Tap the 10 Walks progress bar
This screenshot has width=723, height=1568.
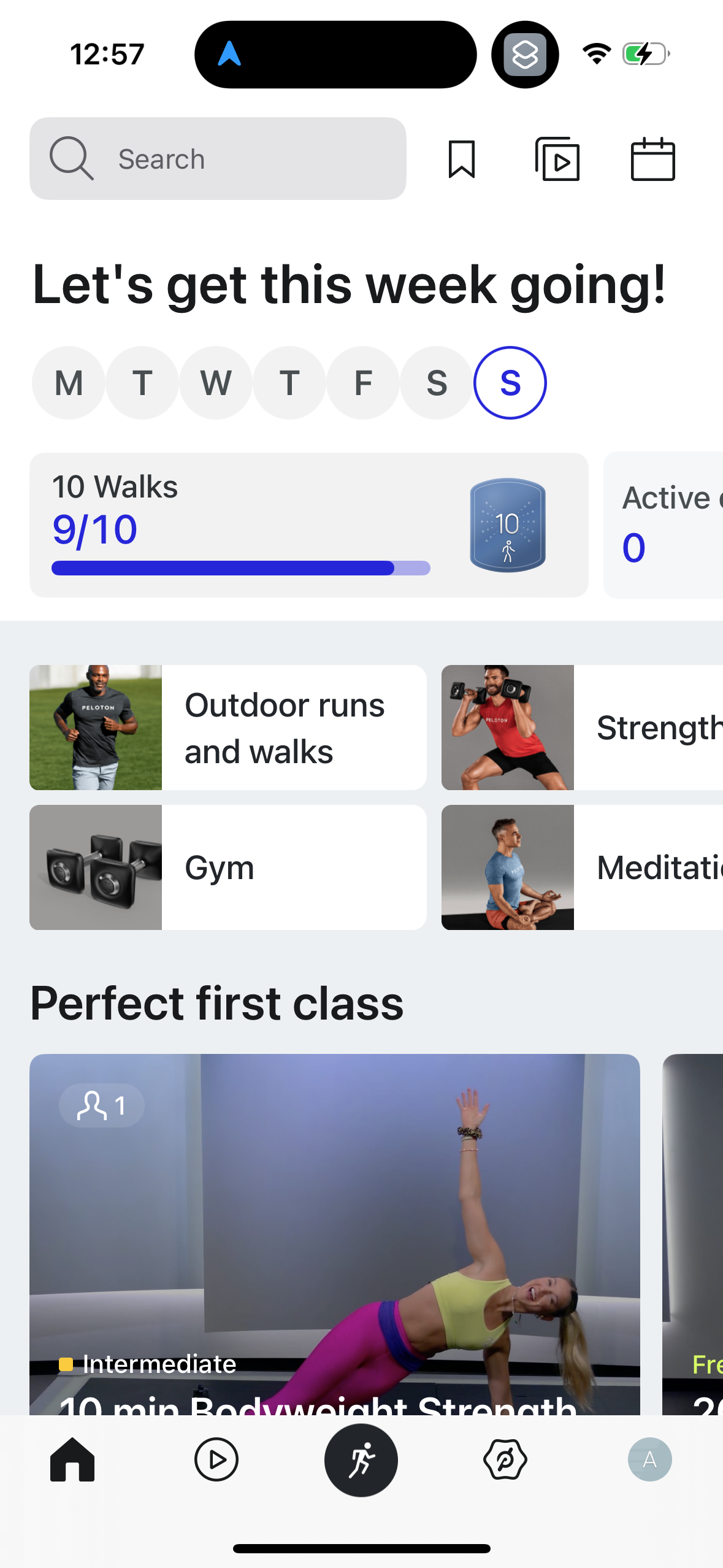[242, 569]
